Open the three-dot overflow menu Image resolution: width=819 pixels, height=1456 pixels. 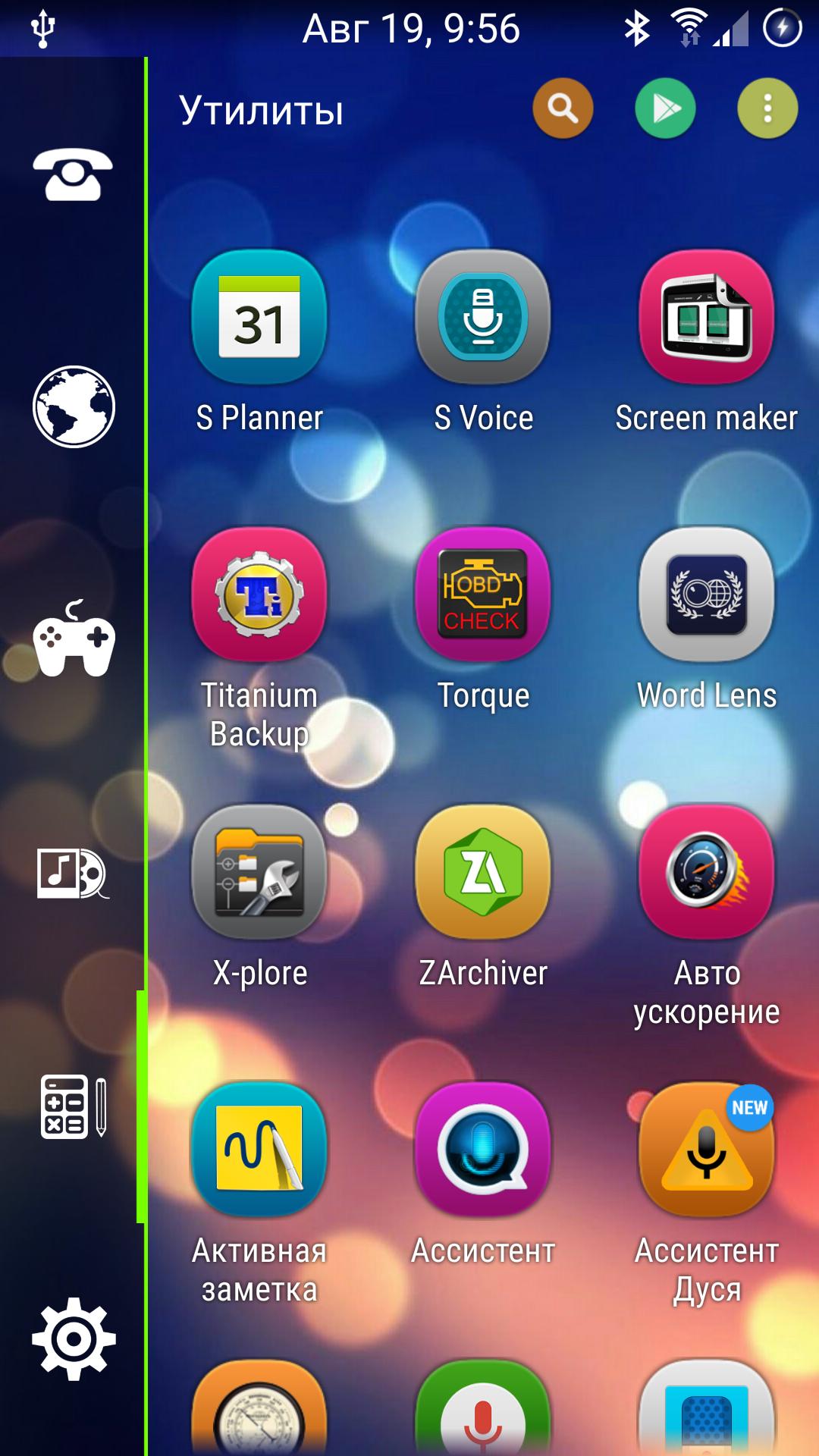pos(767,109)
